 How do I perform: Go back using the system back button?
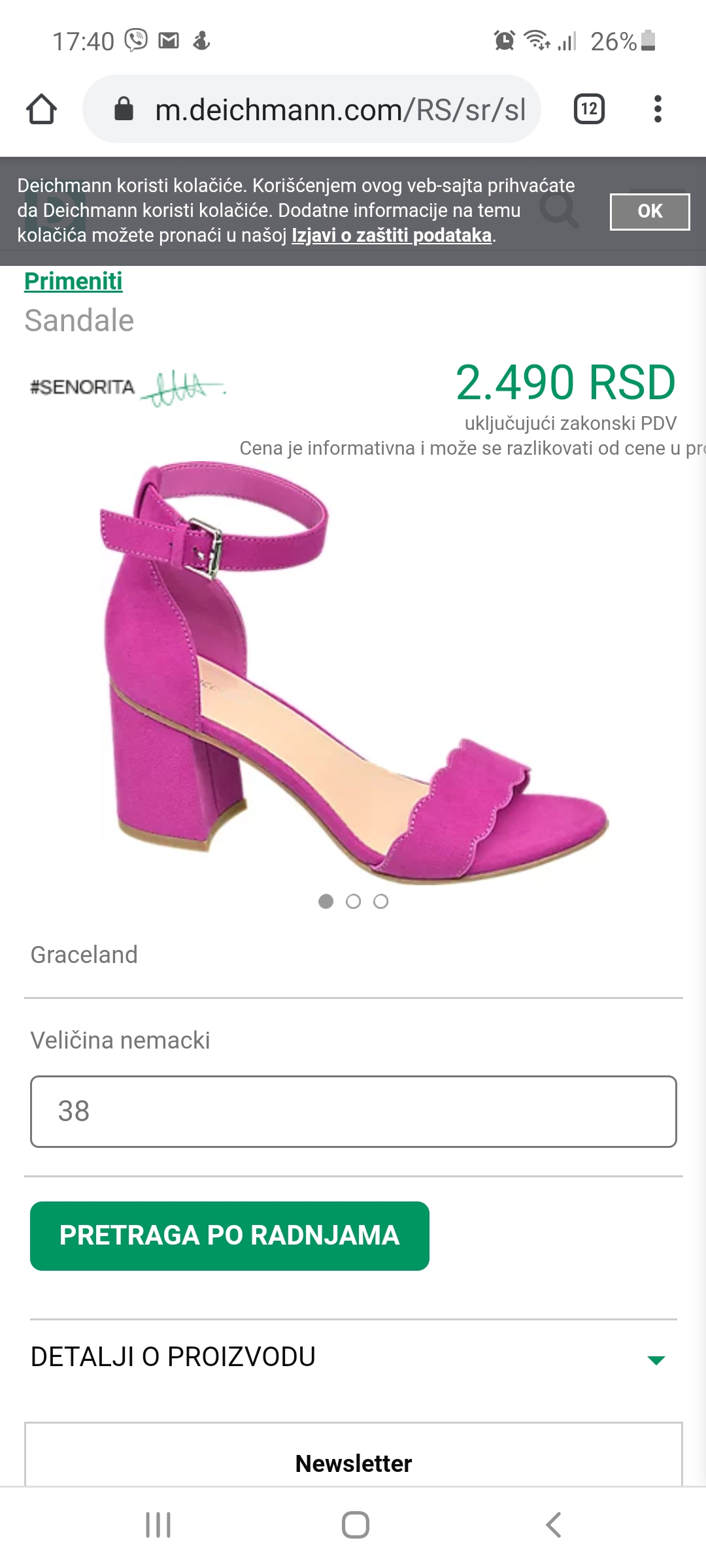tap(553, 1525)
